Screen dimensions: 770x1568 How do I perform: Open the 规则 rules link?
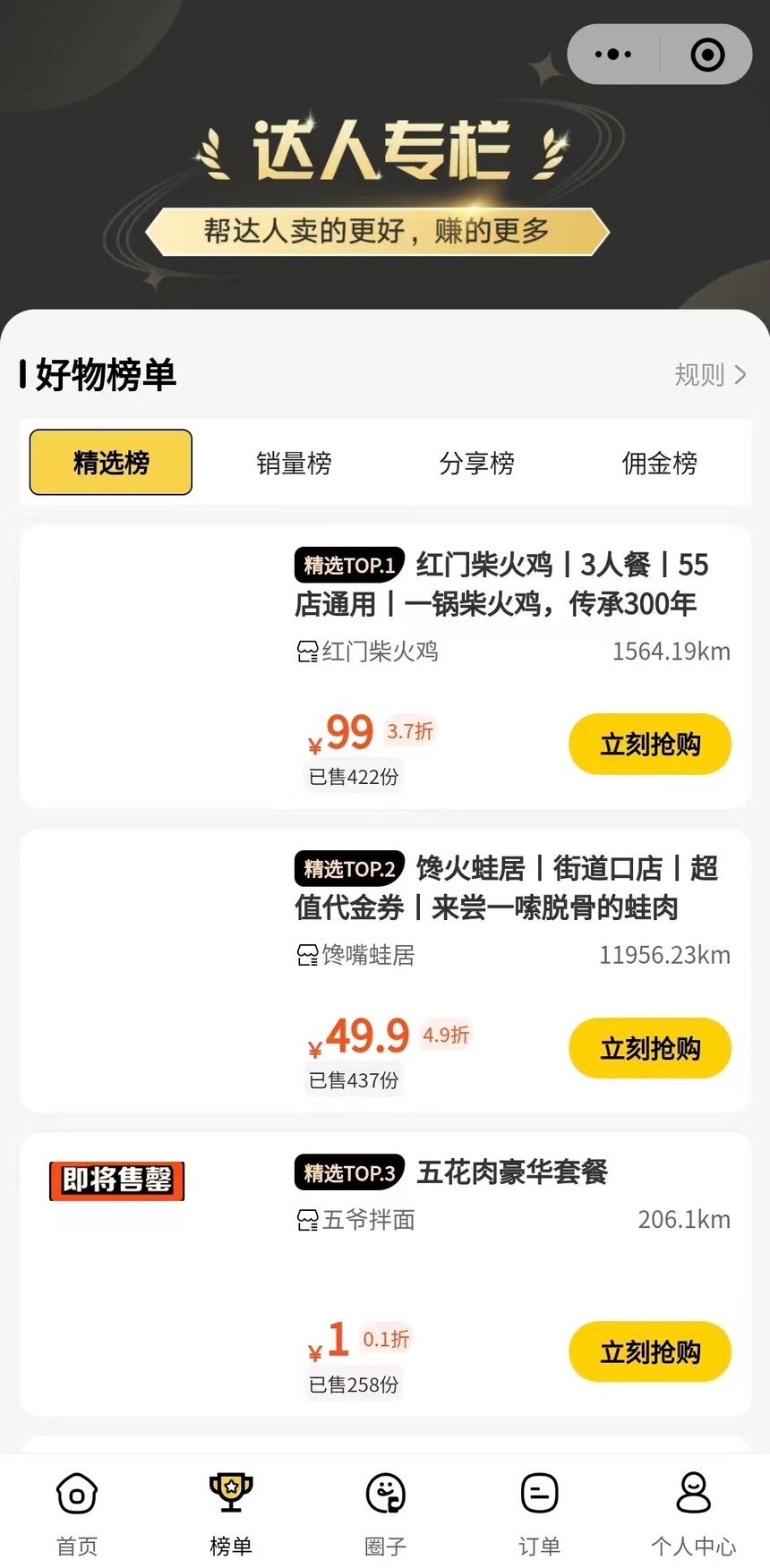pos(710,374)
